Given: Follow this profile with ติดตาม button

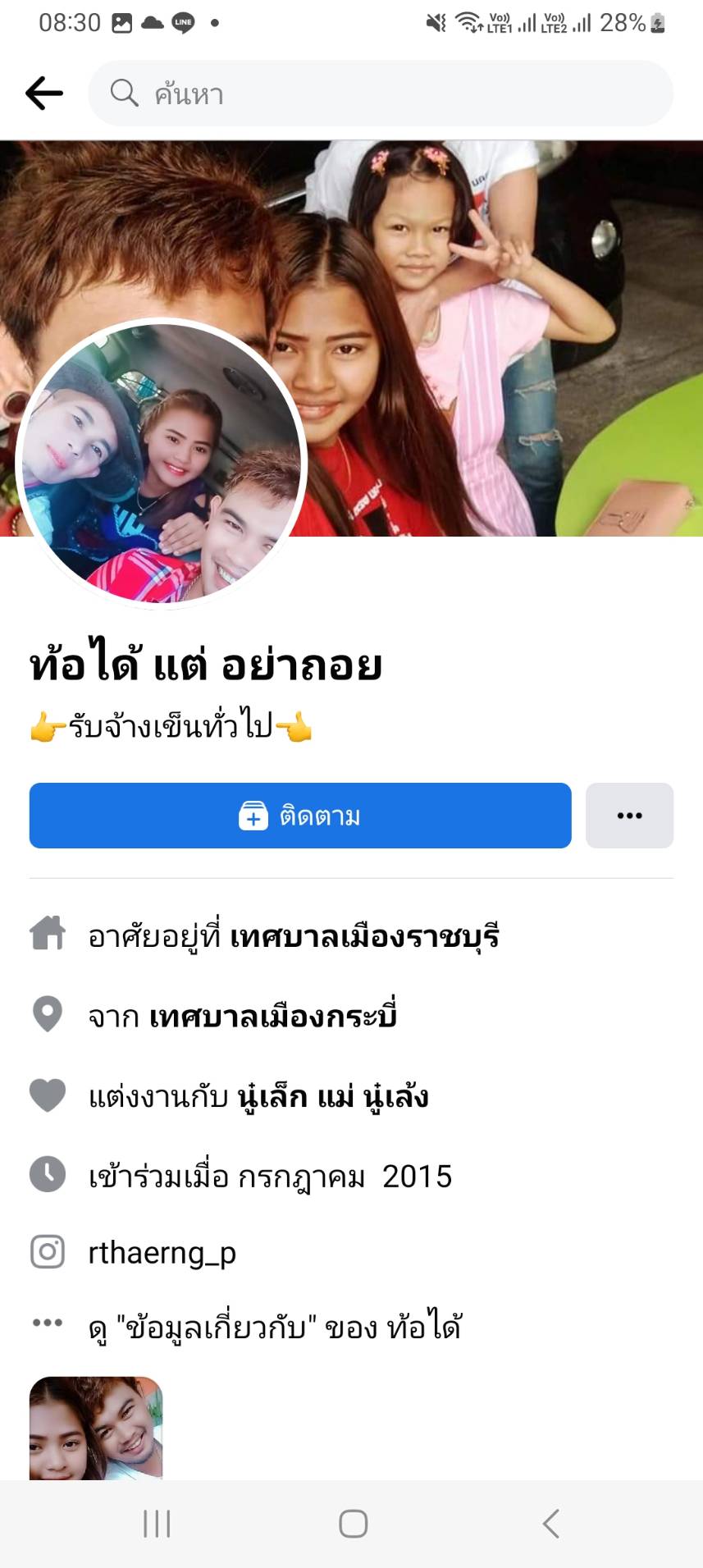Looking at the screenshot, I should (300, 816).
